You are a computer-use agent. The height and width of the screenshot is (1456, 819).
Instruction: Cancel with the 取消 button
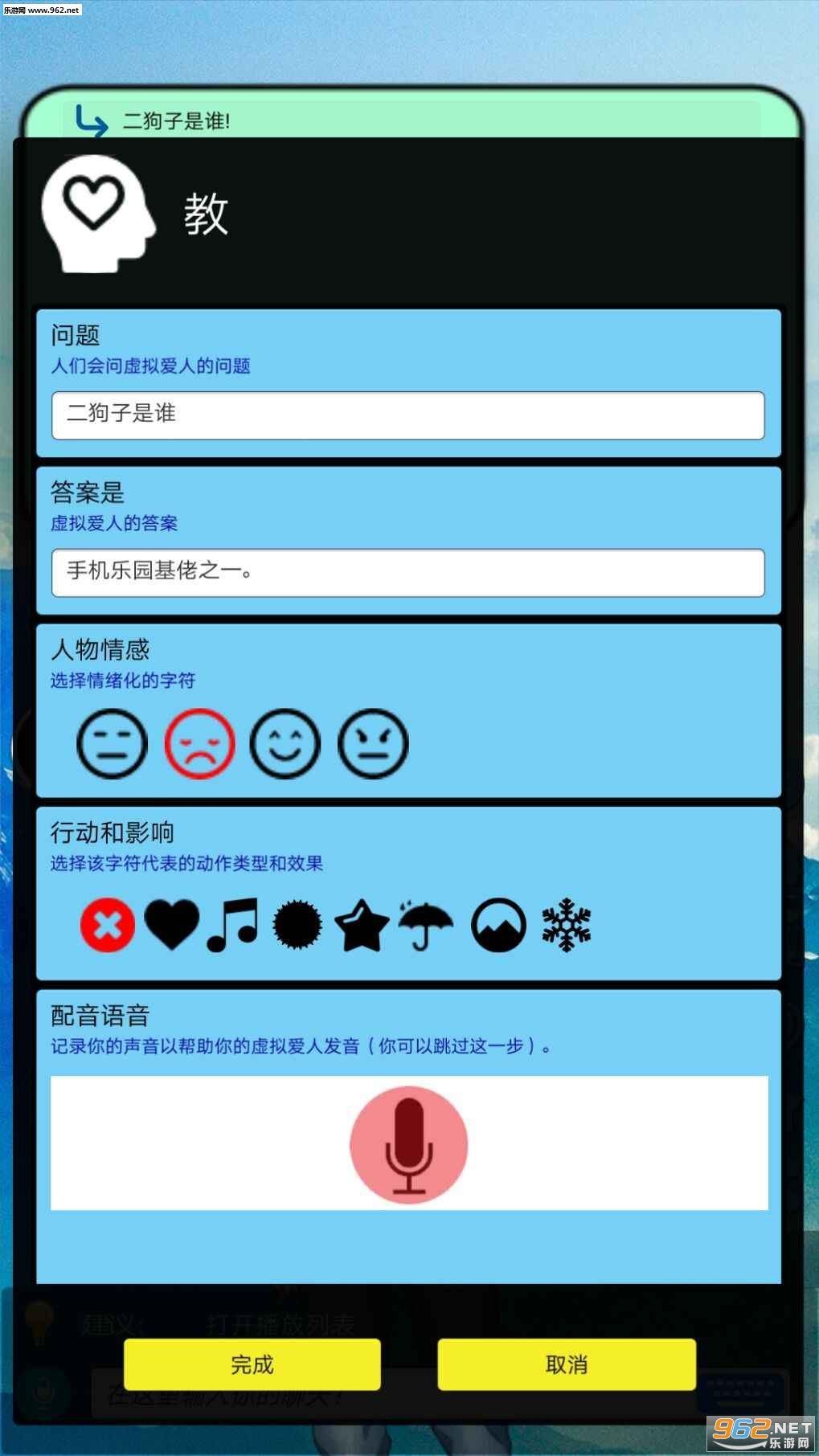[567, 1364]
